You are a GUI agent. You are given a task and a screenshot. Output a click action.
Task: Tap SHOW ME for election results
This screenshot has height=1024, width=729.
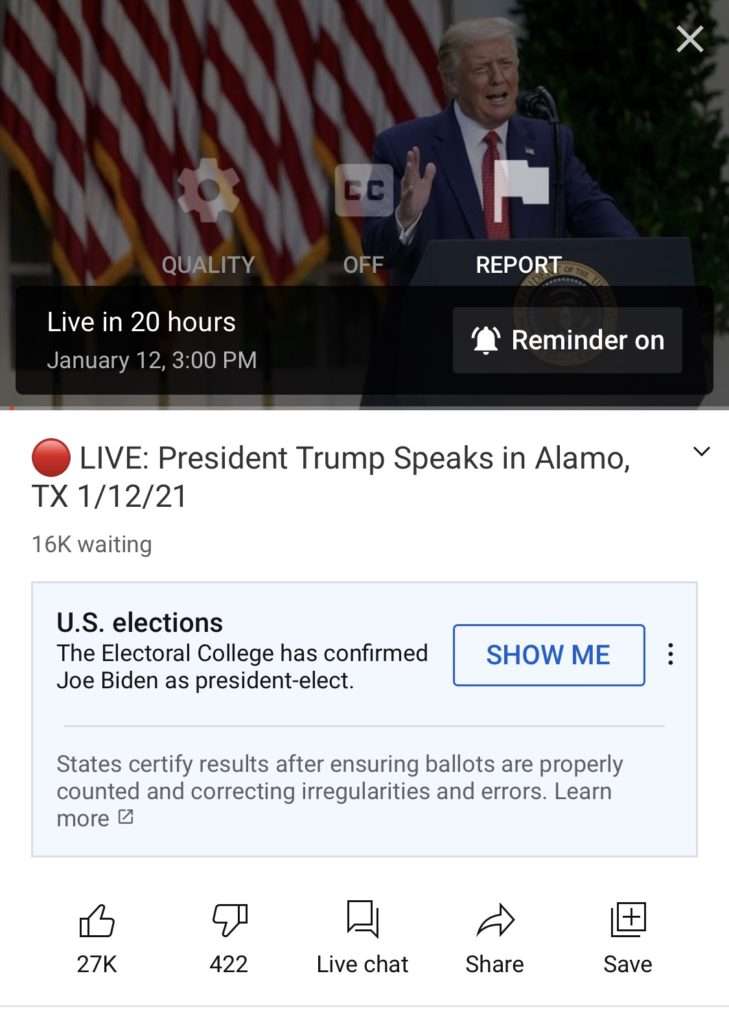548,655
